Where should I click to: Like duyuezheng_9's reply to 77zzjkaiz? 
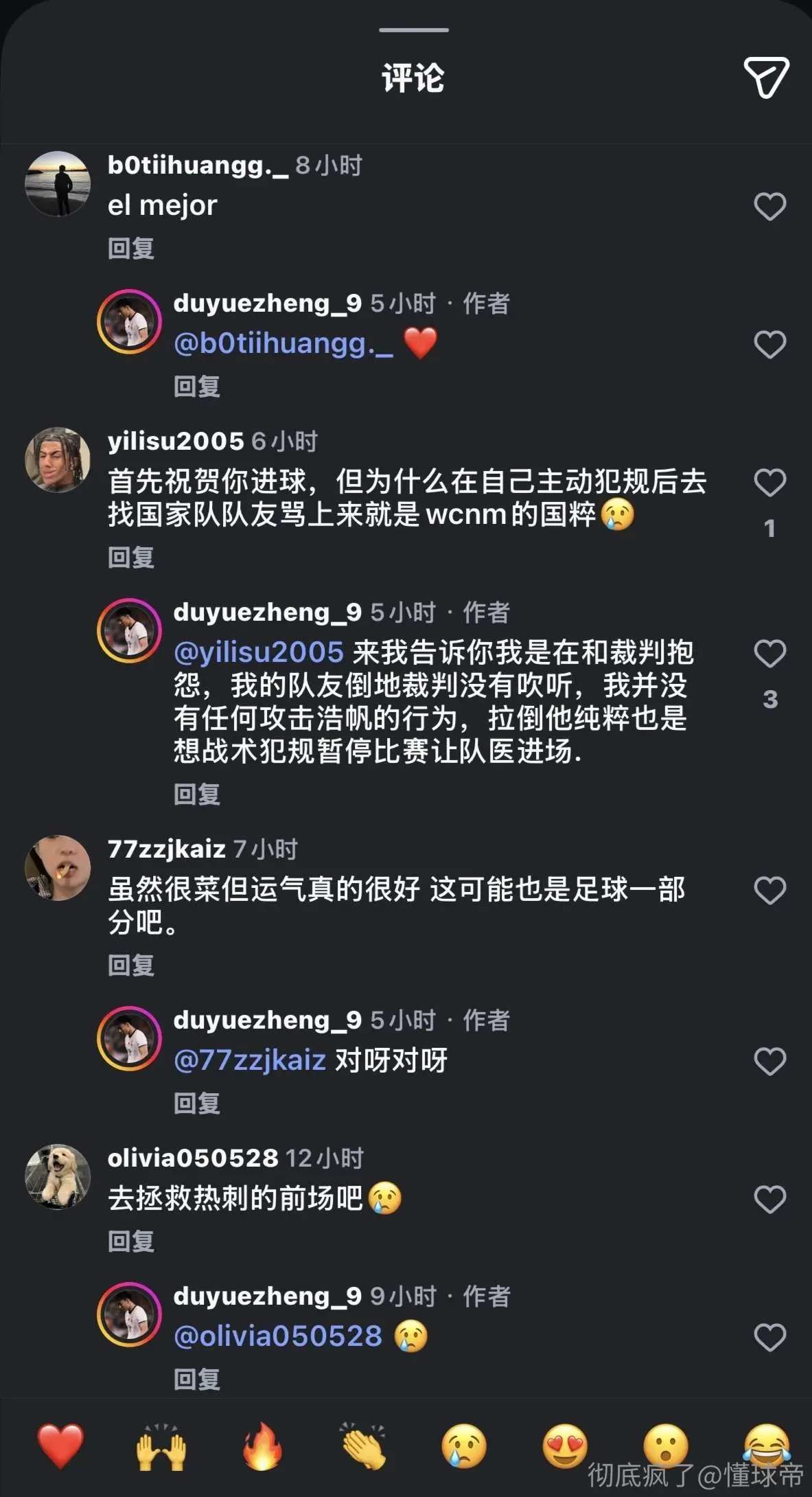click(x=769, y=1062)
